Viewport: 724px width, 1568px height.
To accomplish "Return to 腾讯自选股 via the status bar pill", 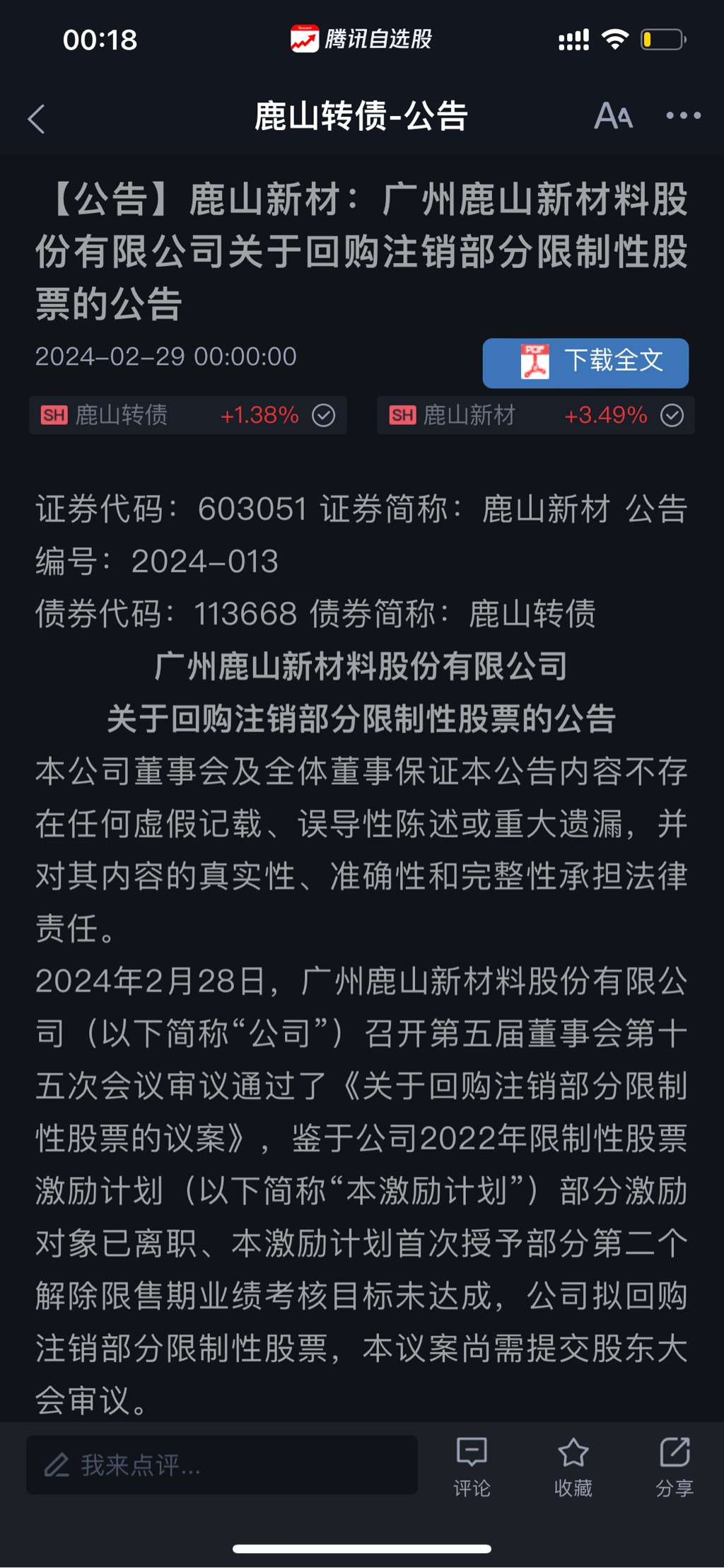I will pos(361,39).
